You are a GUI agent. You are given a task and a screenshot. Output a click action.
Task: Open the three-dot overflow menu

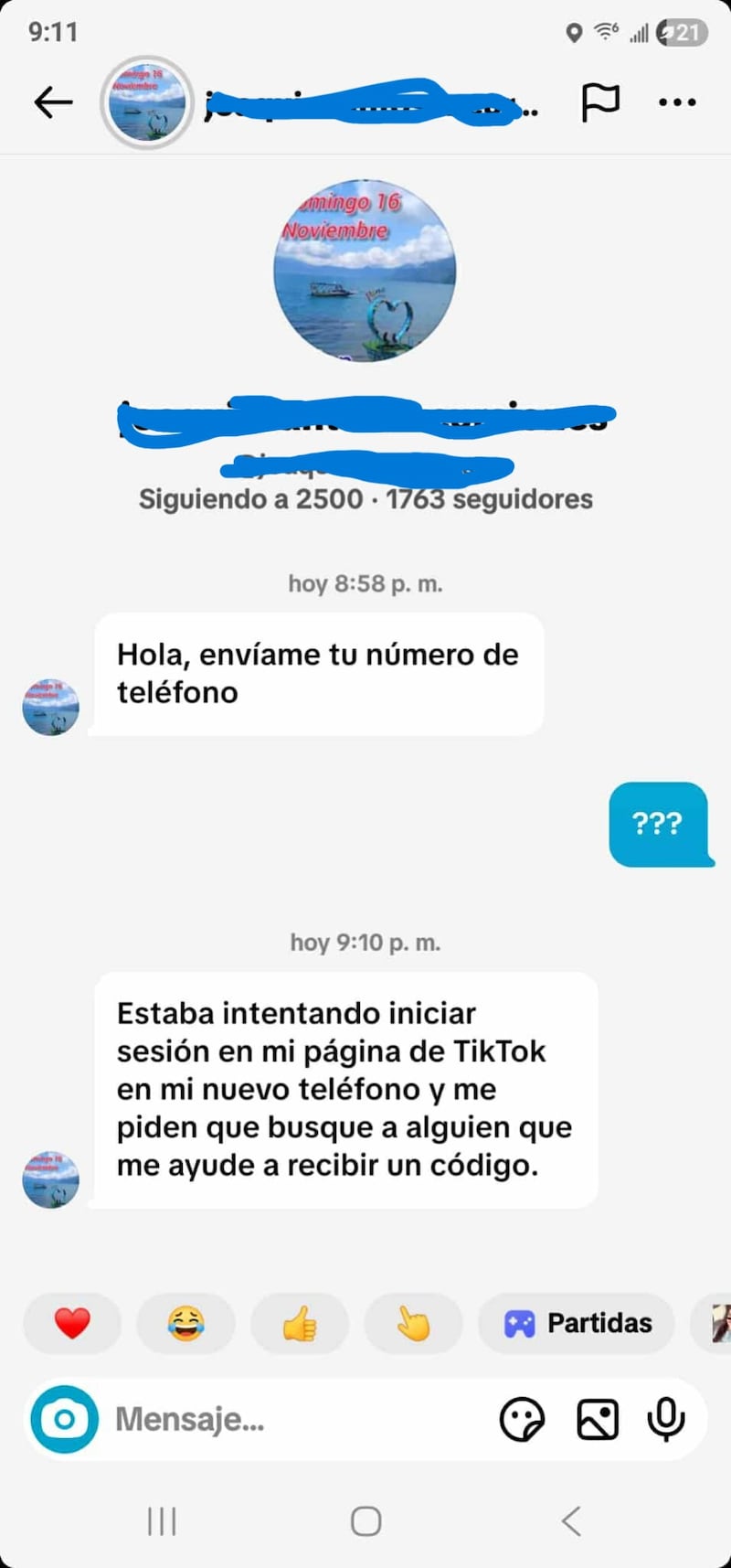pos(677,102)
